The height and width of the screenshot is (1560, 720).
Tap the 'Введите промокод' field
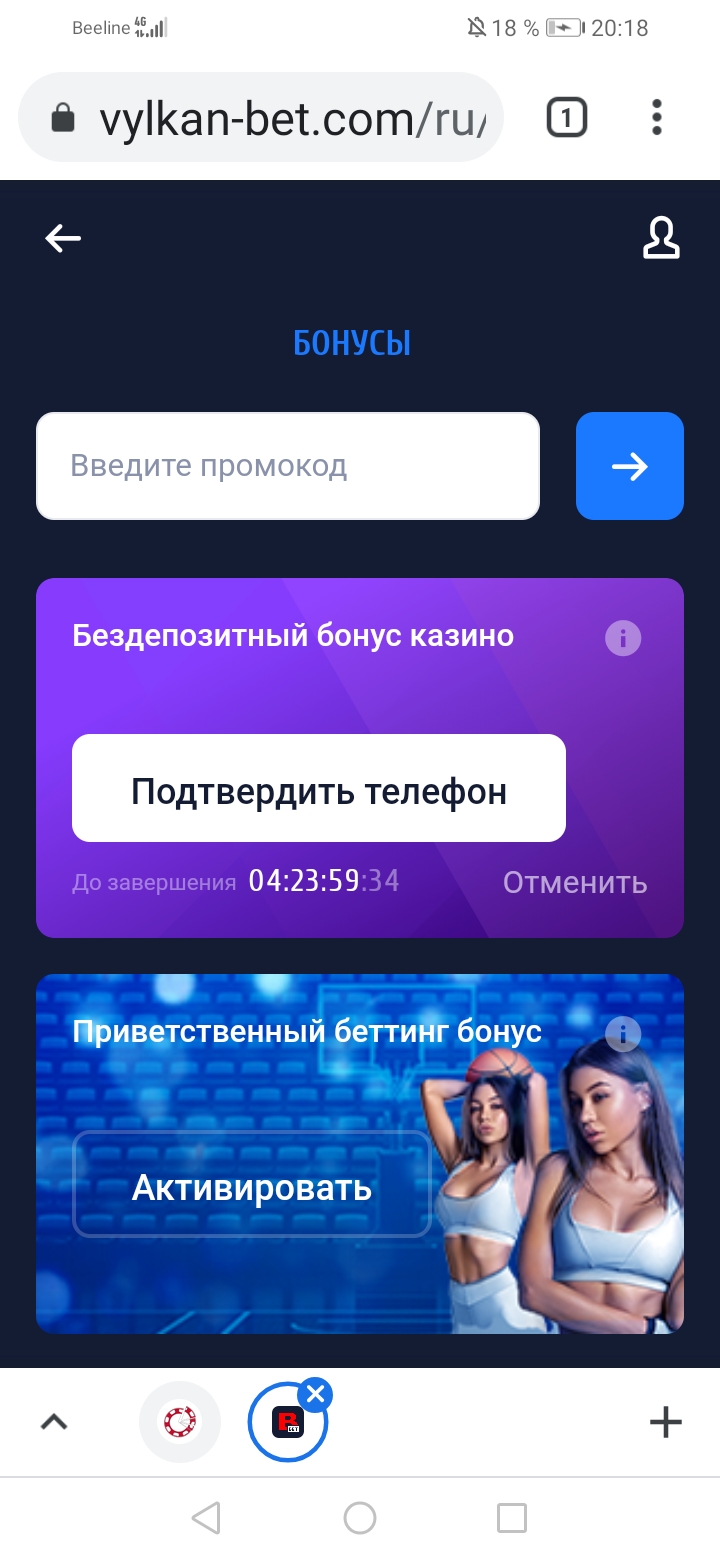(x=288, y=466)
